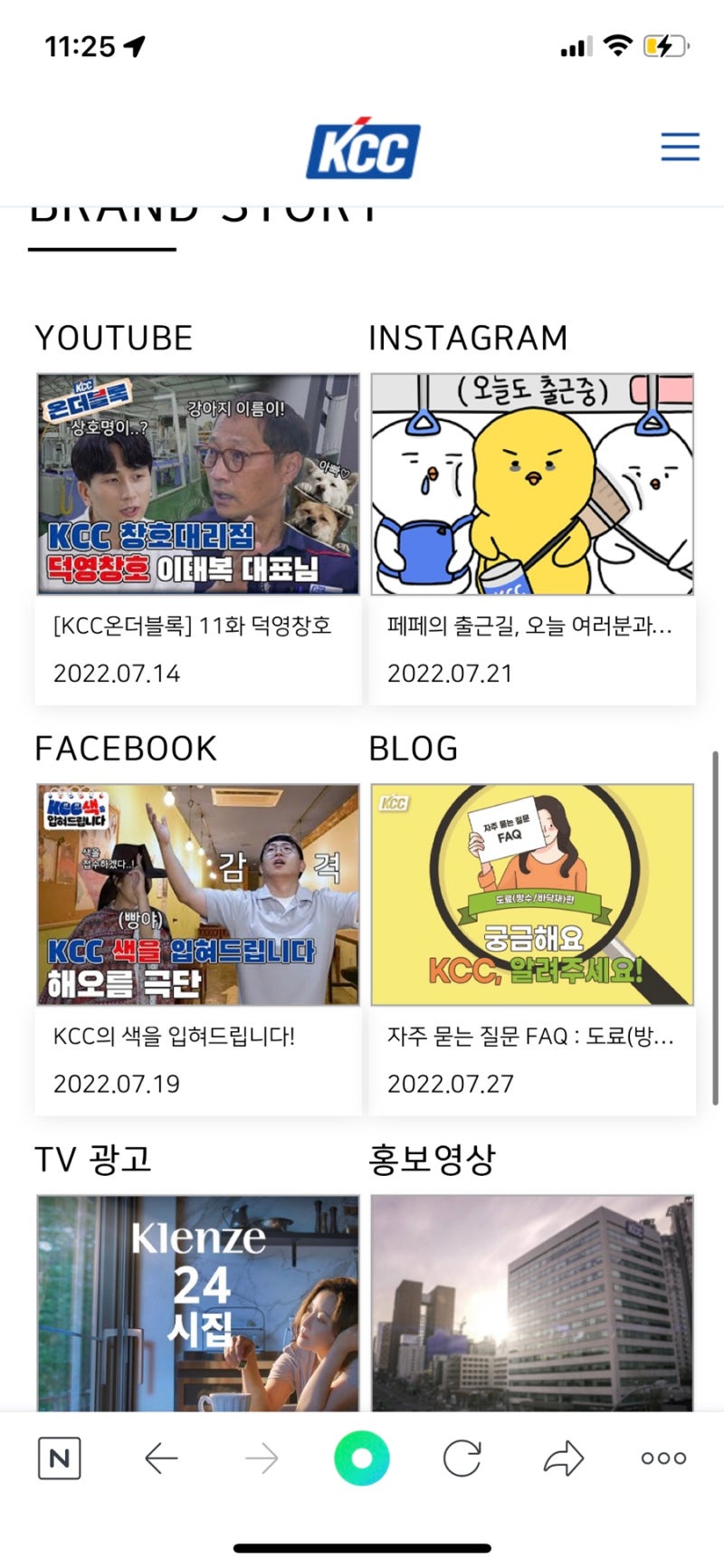
Task: Reload the current page
Action: pos(462,1458)
